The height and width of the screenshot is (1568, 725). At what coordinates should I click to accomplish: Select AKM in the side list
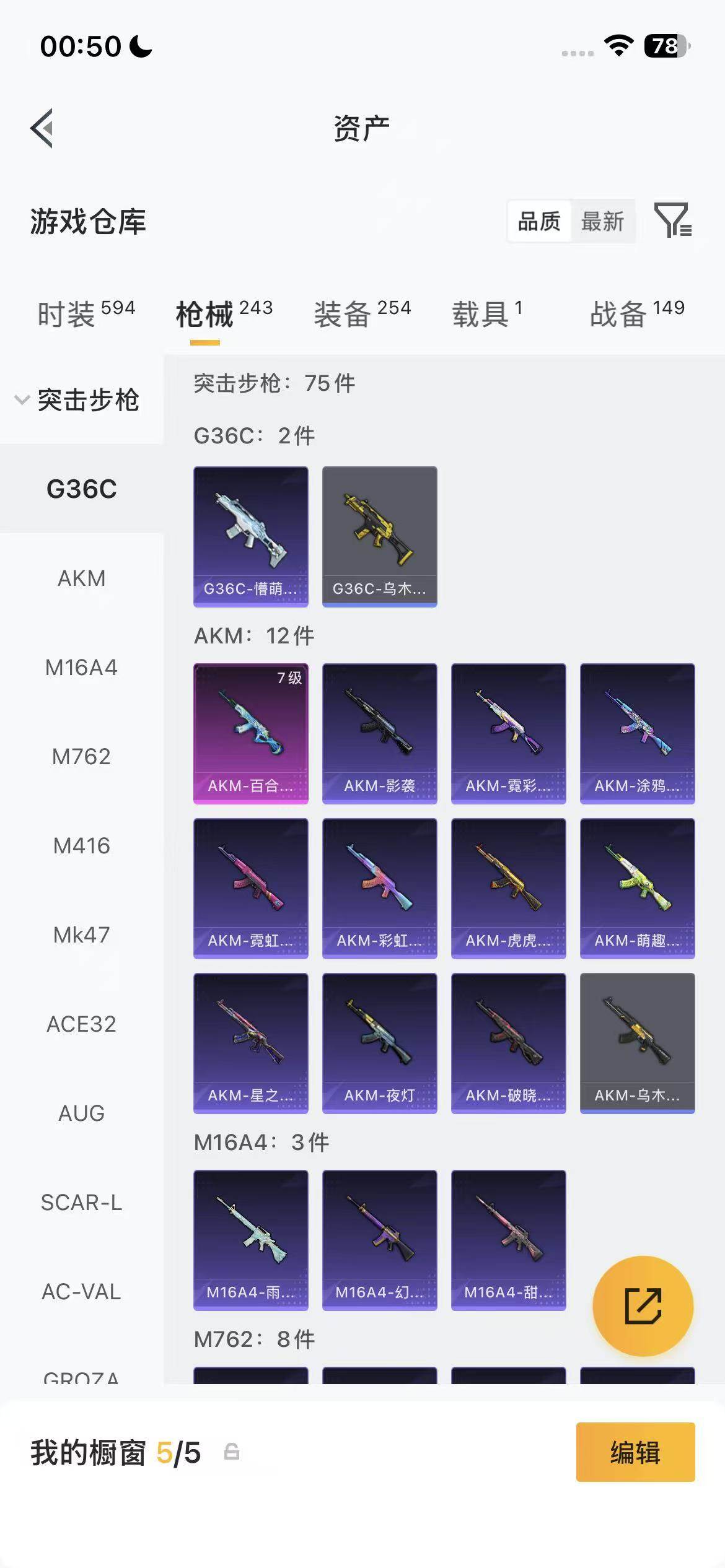[82, 578]
